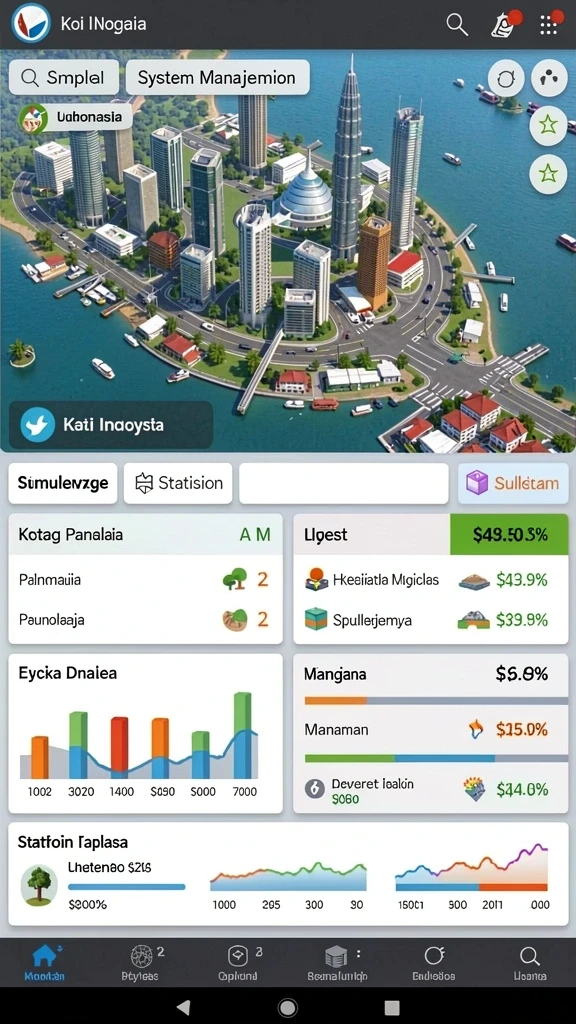The height and width of the screenshot is (1024, 576).
Task: Tap the Sulletam button
Action: pyautogui.click(x=513, y=483)
